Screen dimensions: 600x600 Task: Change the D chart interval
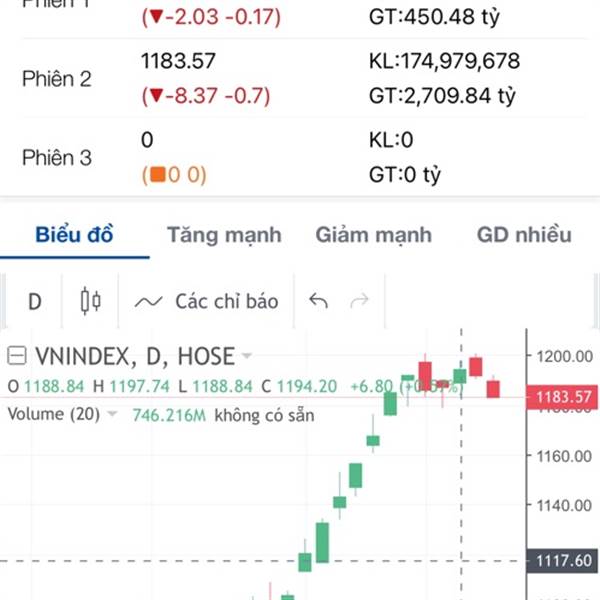[35, 300]
